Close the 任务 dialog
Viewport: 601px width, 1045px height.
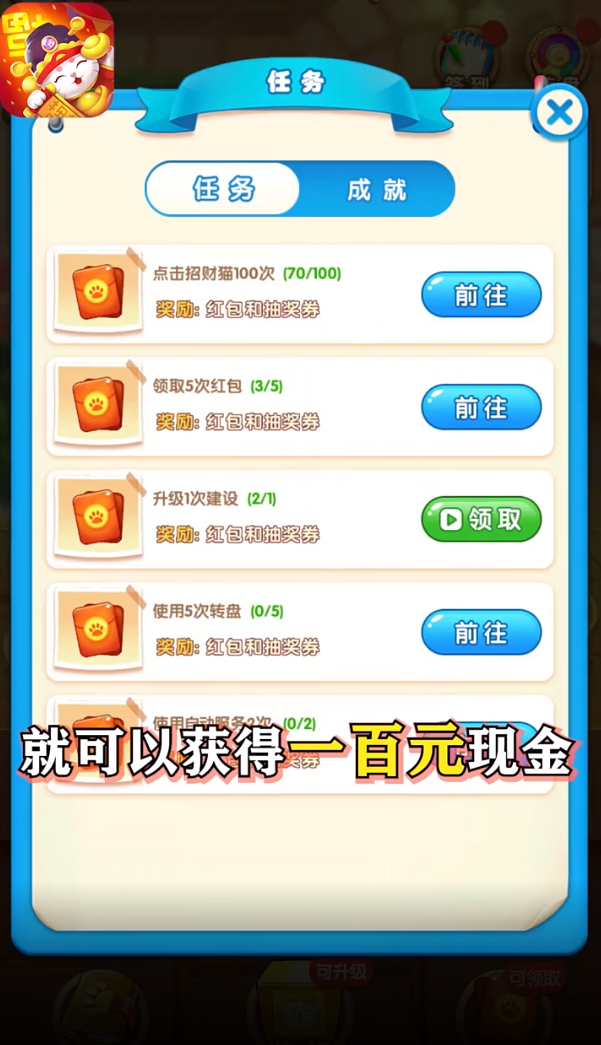pos(559,113)
